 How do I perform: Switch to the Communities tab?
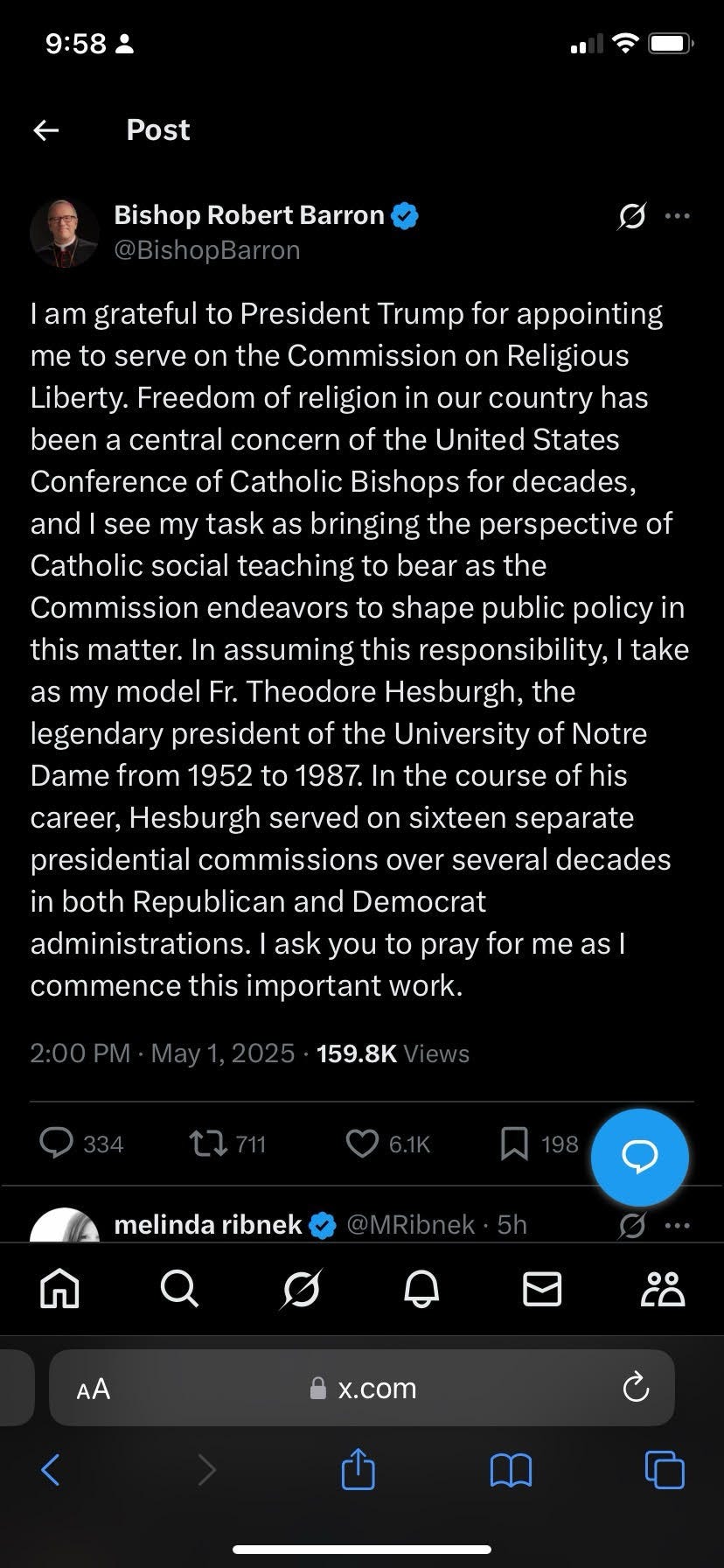pyautogui.click(x=663, y=1289)
